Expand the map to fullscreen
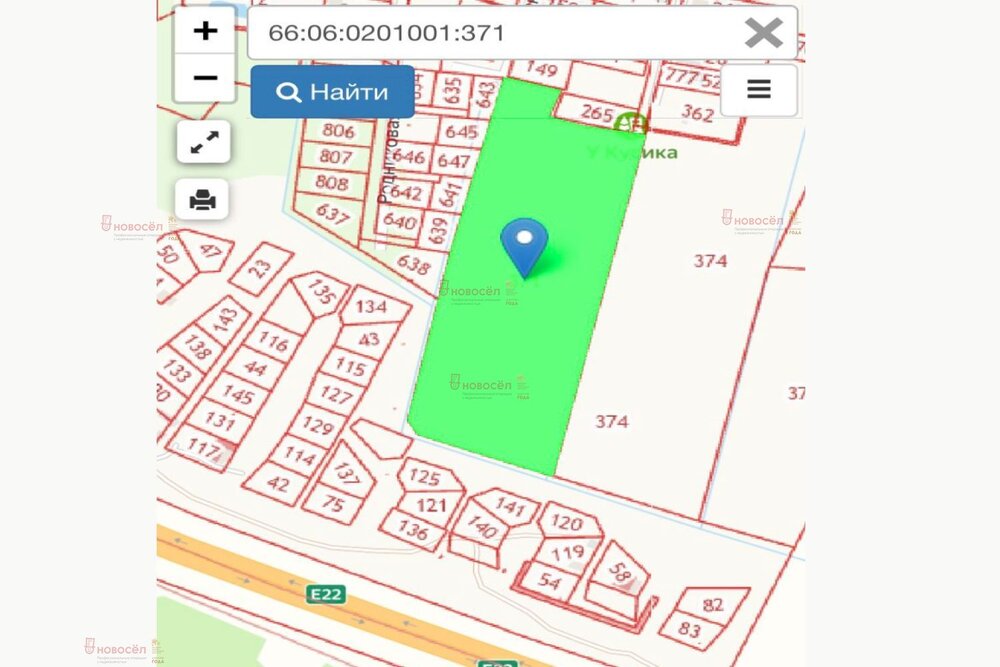 click(x=204, y=143)
